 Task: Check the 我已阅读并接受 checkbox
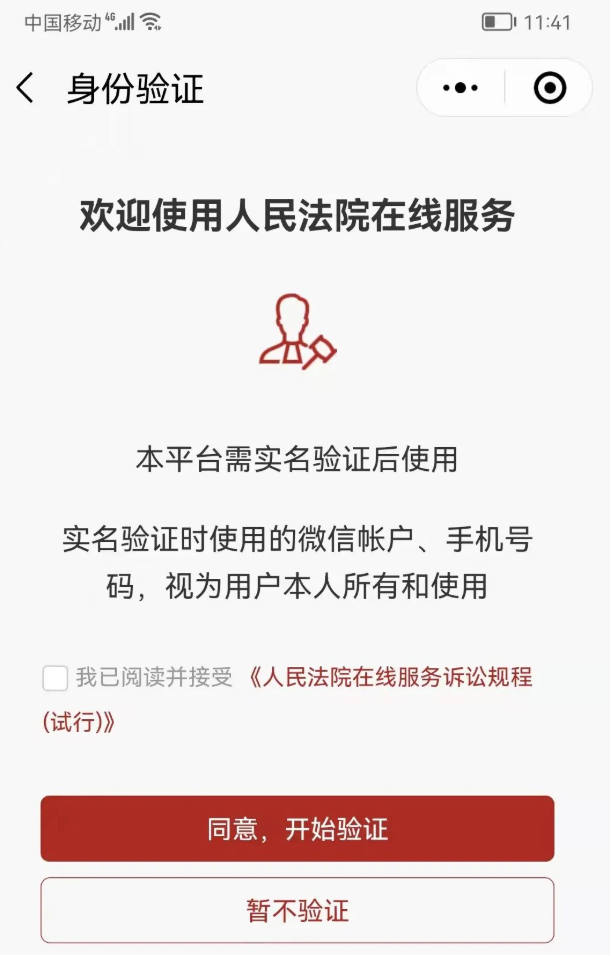tap(55, 678)
